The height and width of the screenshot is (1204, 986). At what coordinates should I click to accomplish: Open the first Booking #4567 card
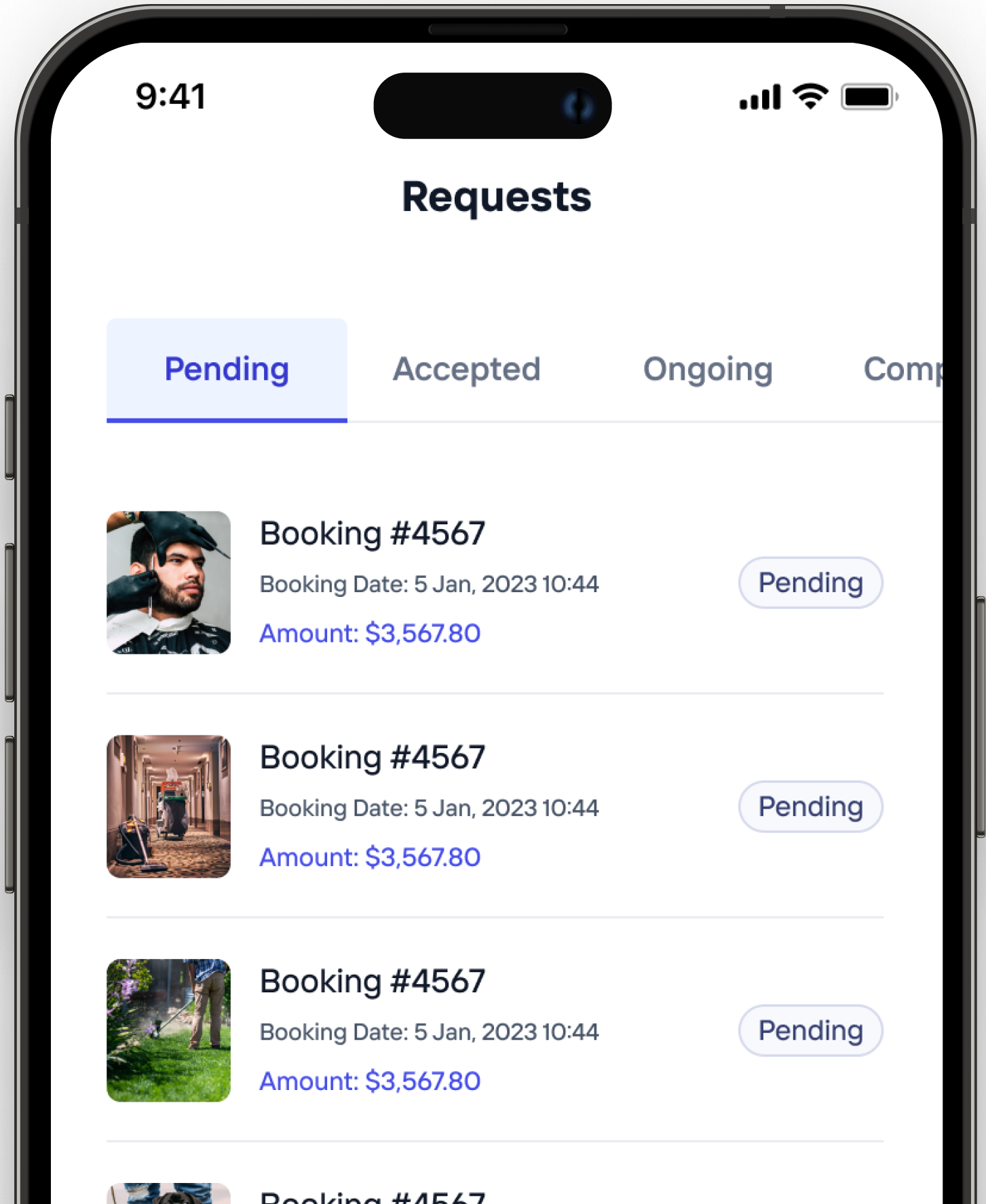pyautogui.click(x=373, y=533)
